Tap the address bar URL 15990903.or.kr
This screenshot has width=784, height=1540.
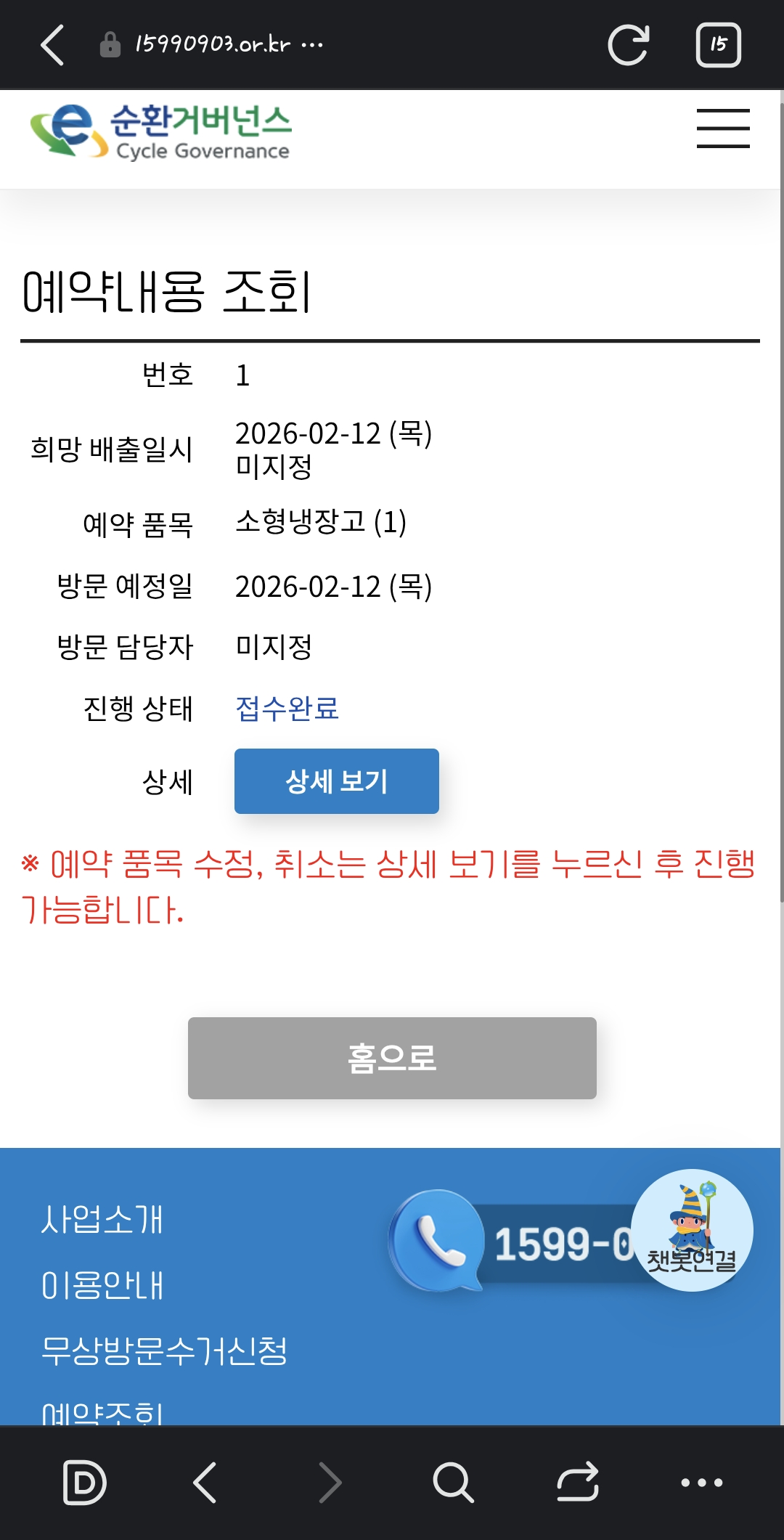(213, 45)
